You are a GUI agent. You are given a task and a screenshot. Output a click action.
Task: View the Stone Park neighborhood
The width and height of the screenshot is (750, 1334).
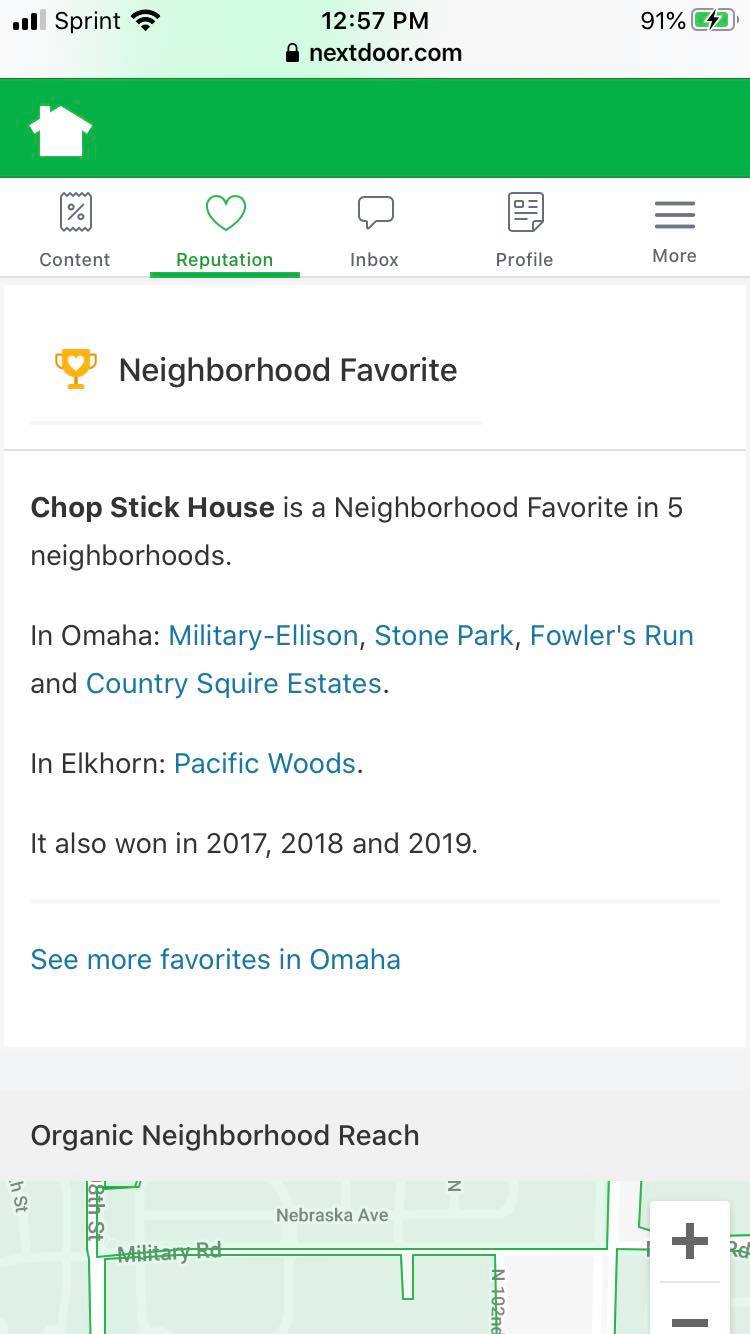point(444,636)
